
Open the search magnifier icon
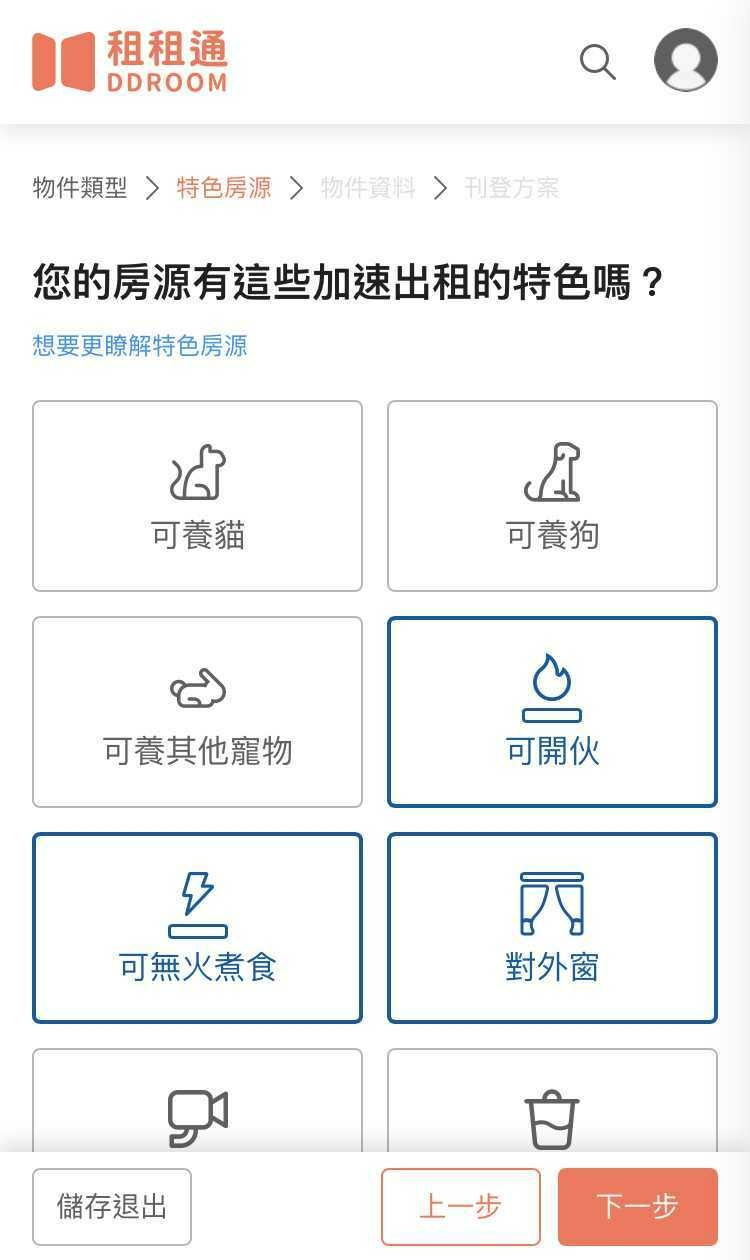(597, 62)
